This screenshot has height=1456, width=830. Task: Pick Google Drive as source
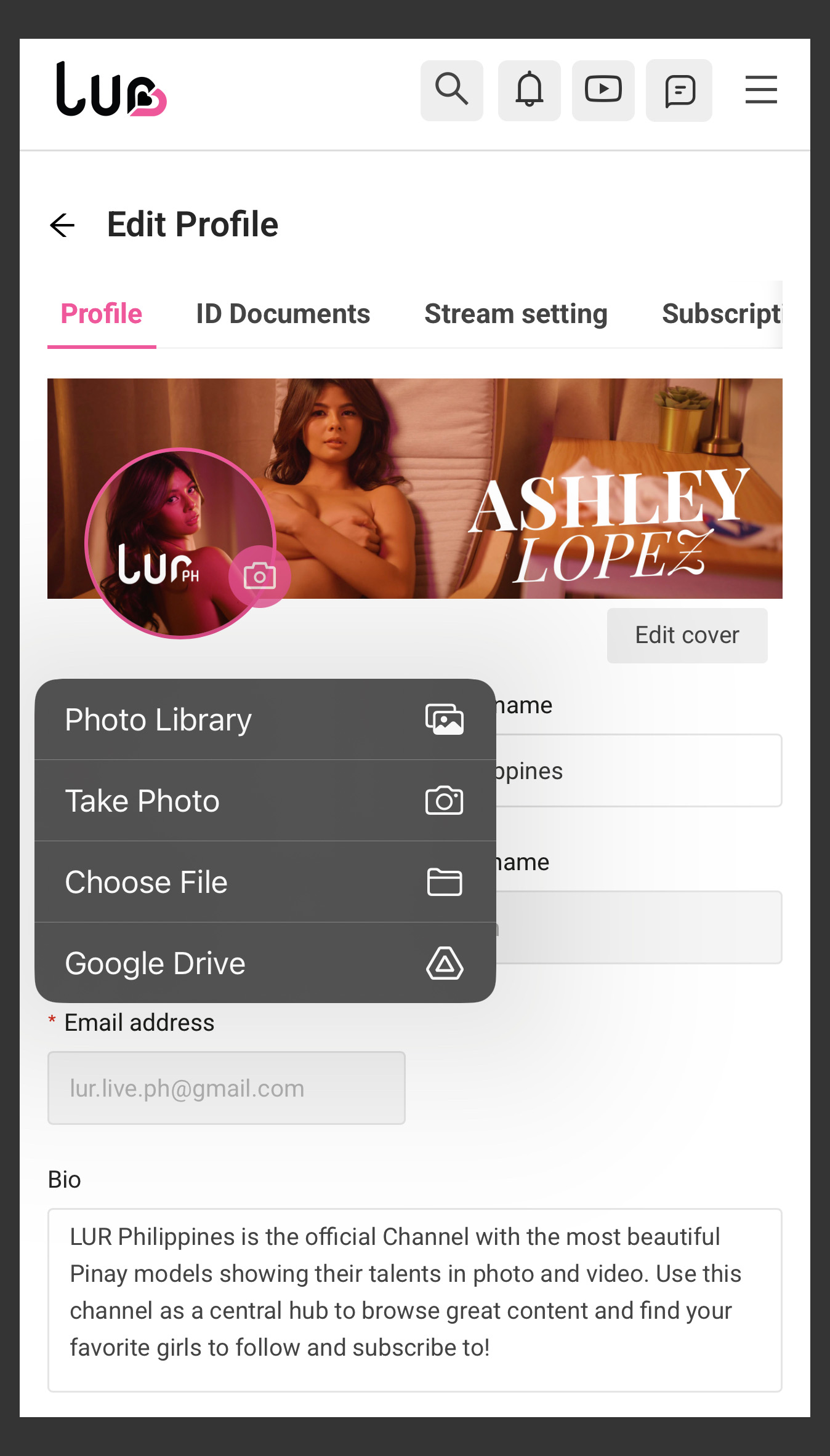[265, 963]
